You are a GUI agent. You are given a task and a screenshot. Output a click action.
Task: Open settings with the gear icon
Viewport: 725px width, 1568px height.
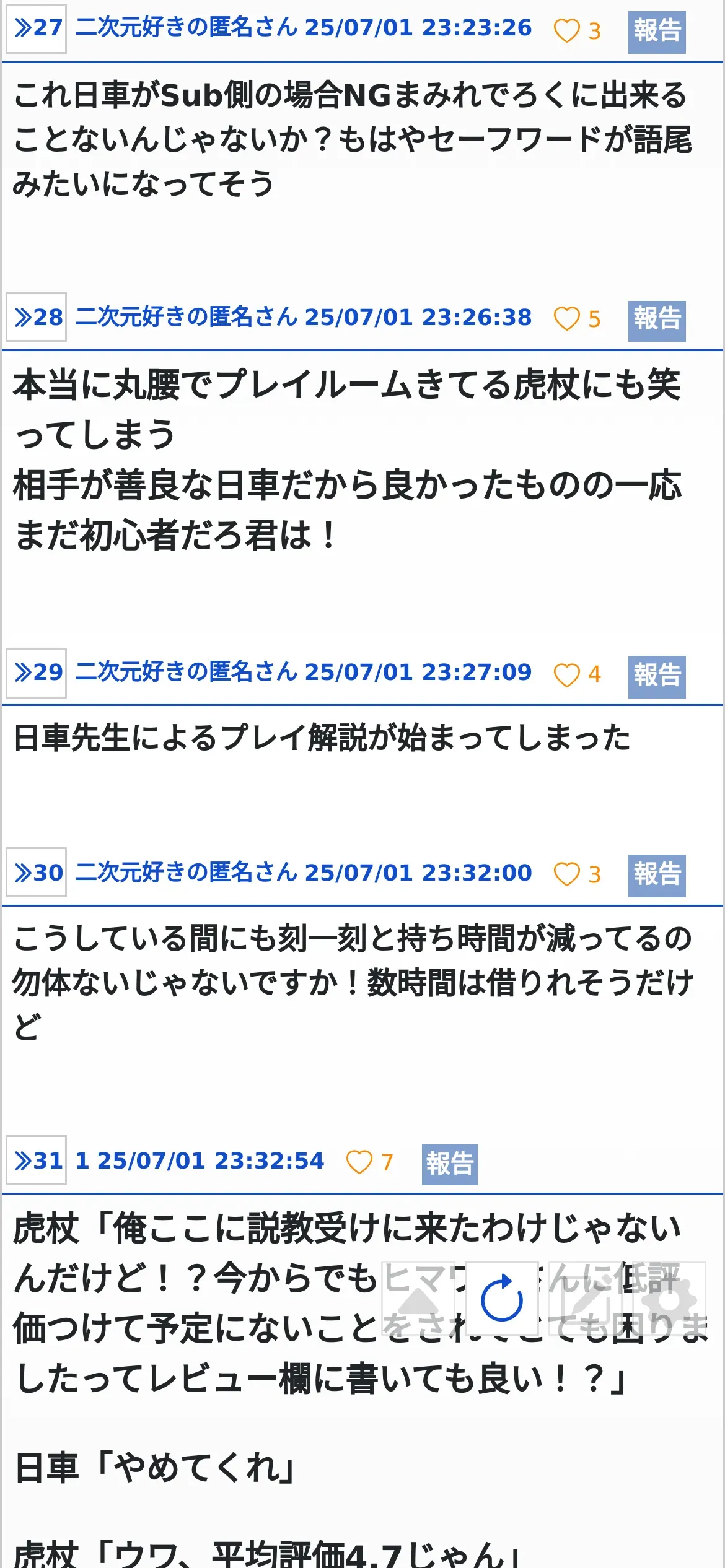point(669,1299)
